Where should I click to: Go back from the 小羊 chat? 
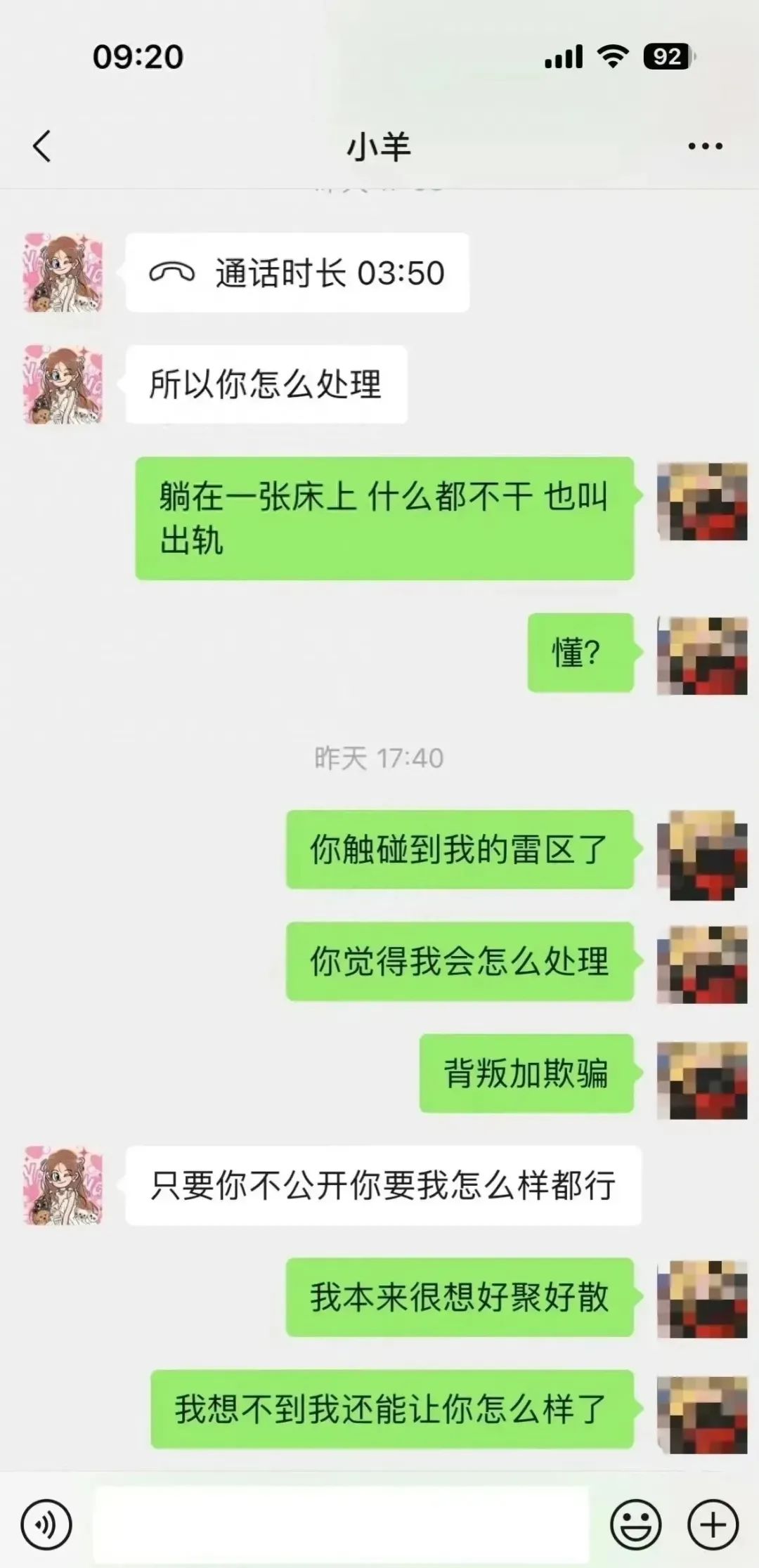coord(42,146)
